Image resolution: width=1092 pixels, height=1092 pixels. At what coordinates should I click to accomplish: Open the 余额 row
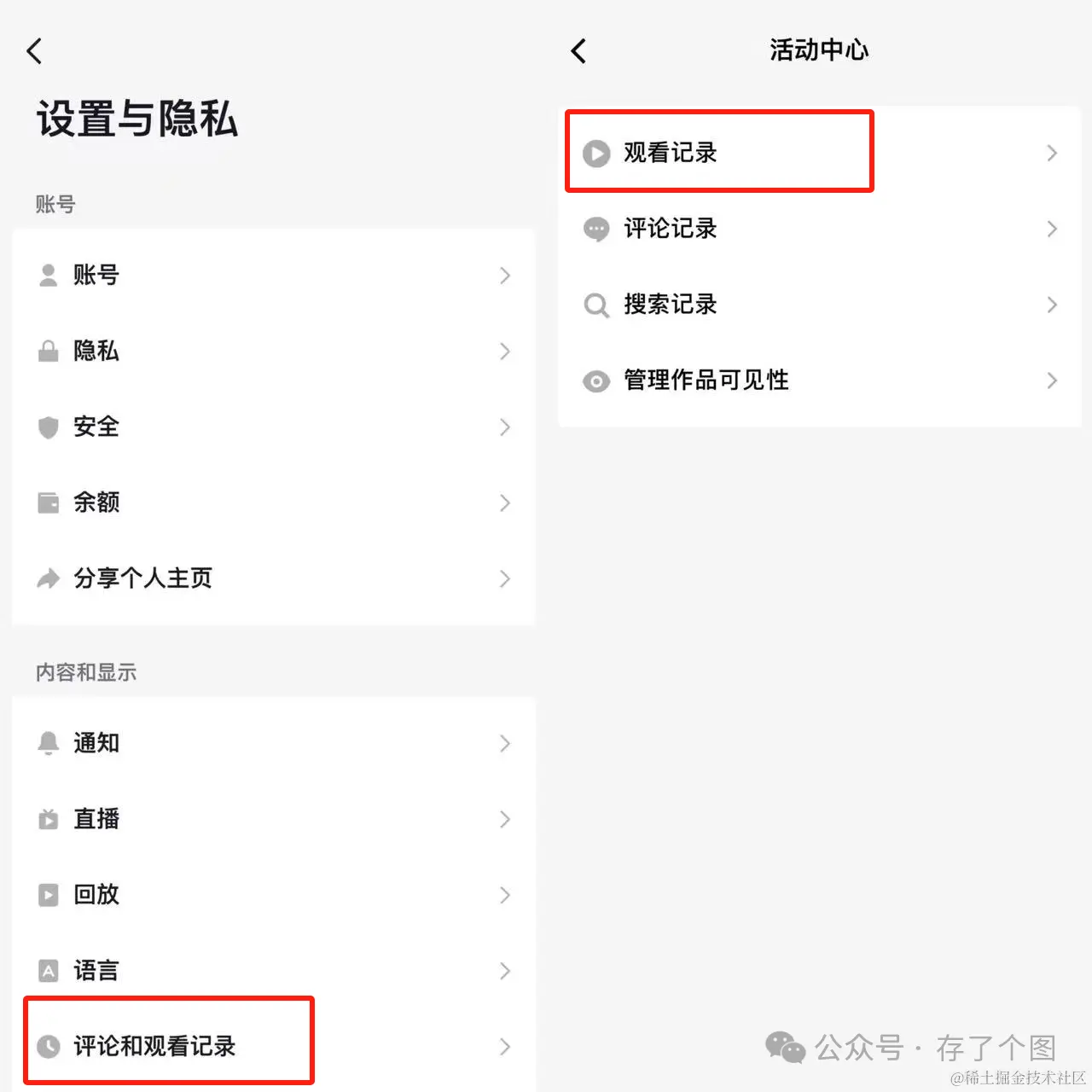click(x=274, y=502)
